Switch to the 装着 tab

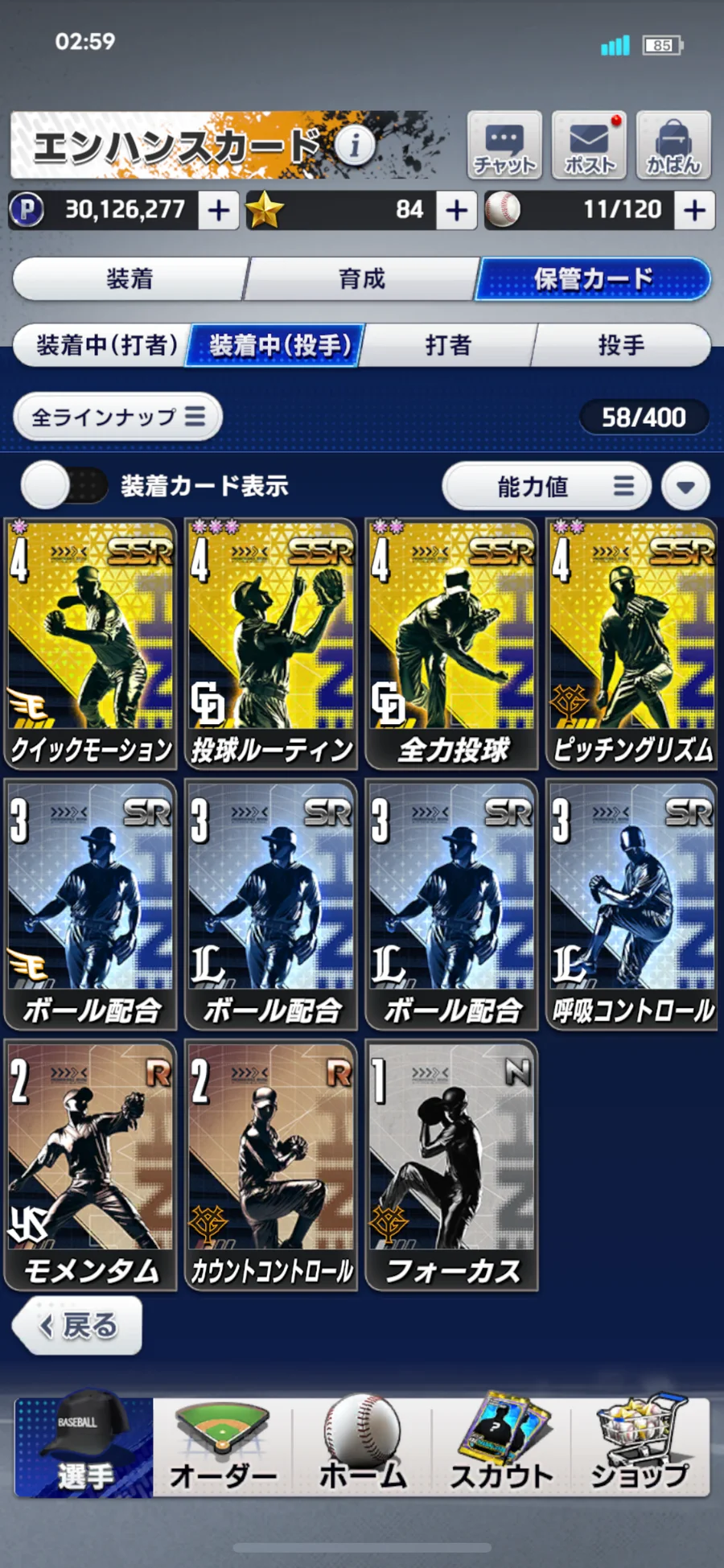point(130,278)
